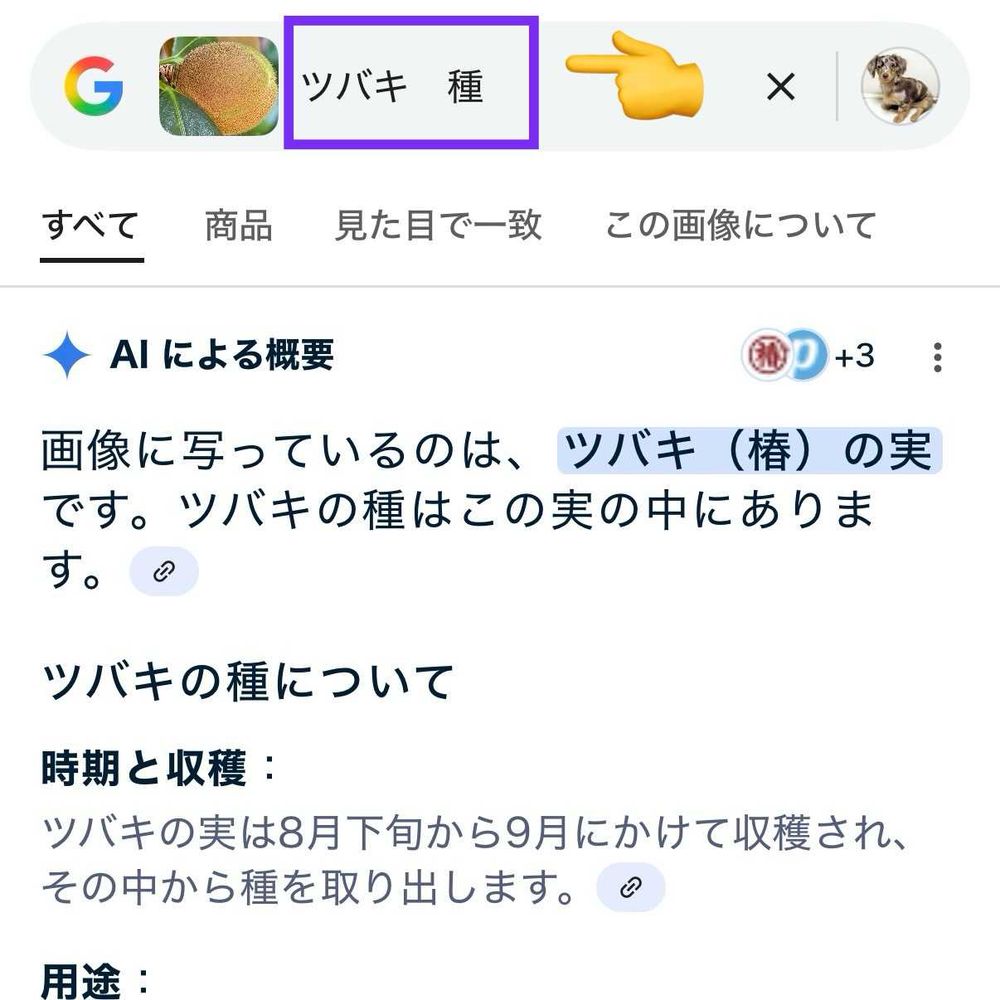1000x1000 pixels.
Task: Switch to the この画像について tab
Action: tap(740, 225)
